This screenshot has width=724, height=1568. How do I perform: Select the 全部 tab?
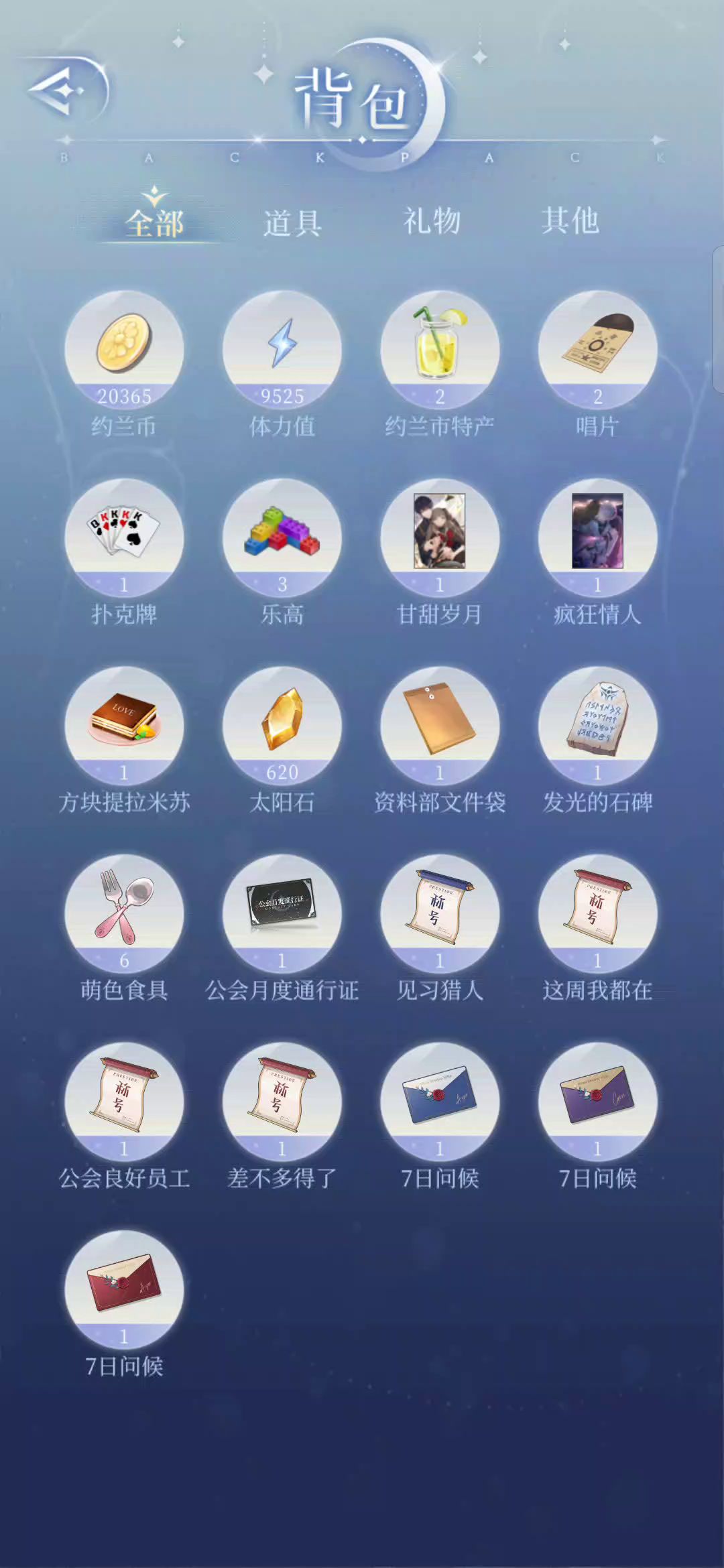click(x=155, y=222)
